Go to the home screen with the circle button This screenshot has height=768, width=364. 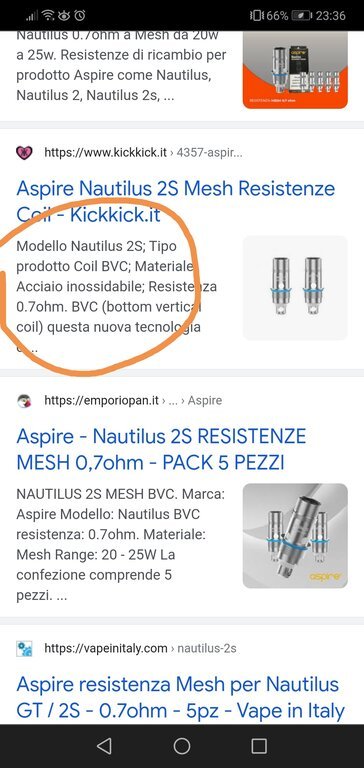[182, 746]
